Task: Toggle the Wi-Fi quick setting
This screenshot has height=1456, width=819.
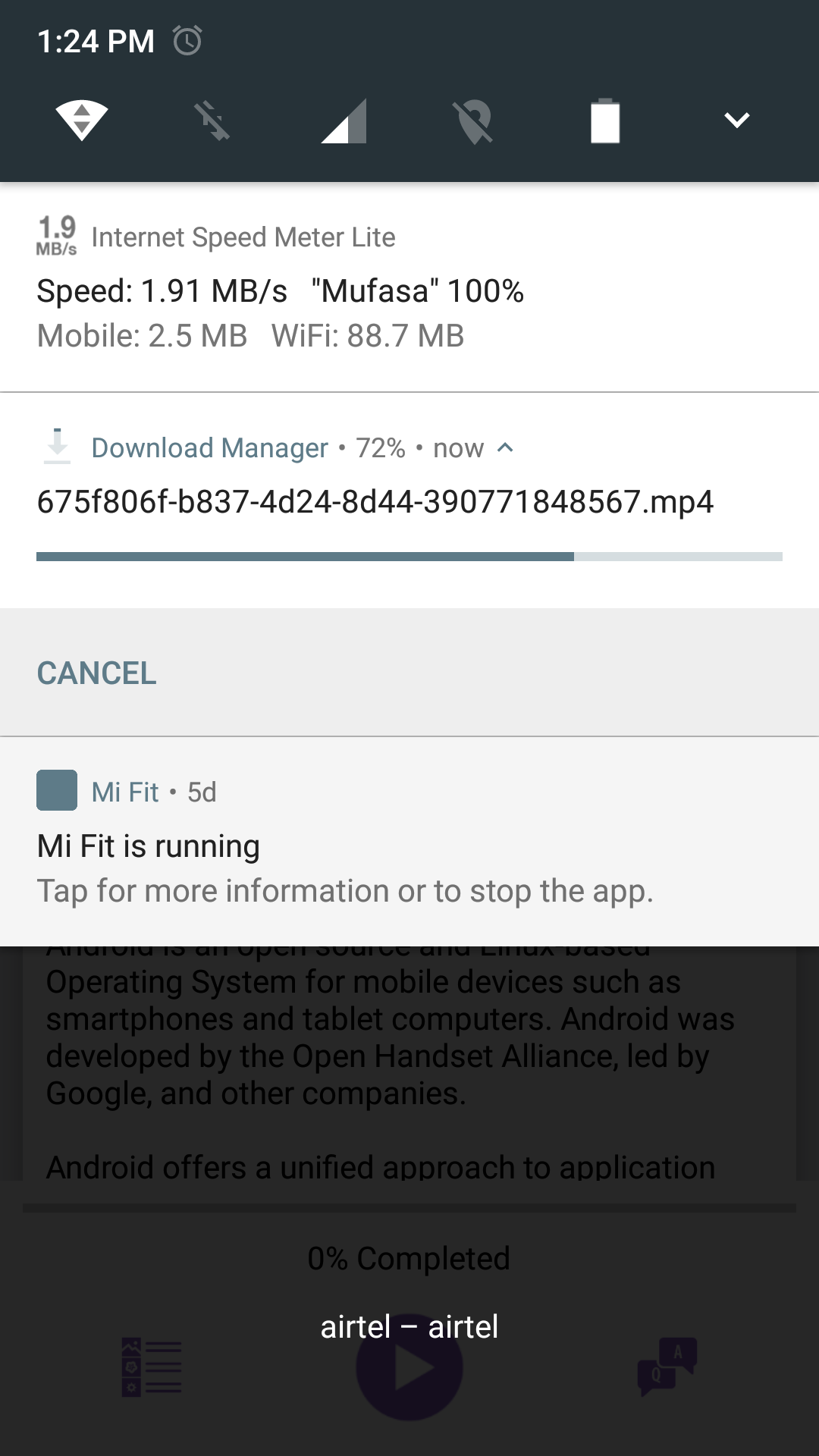Action: pyautogui.click(x=82, y=121)
